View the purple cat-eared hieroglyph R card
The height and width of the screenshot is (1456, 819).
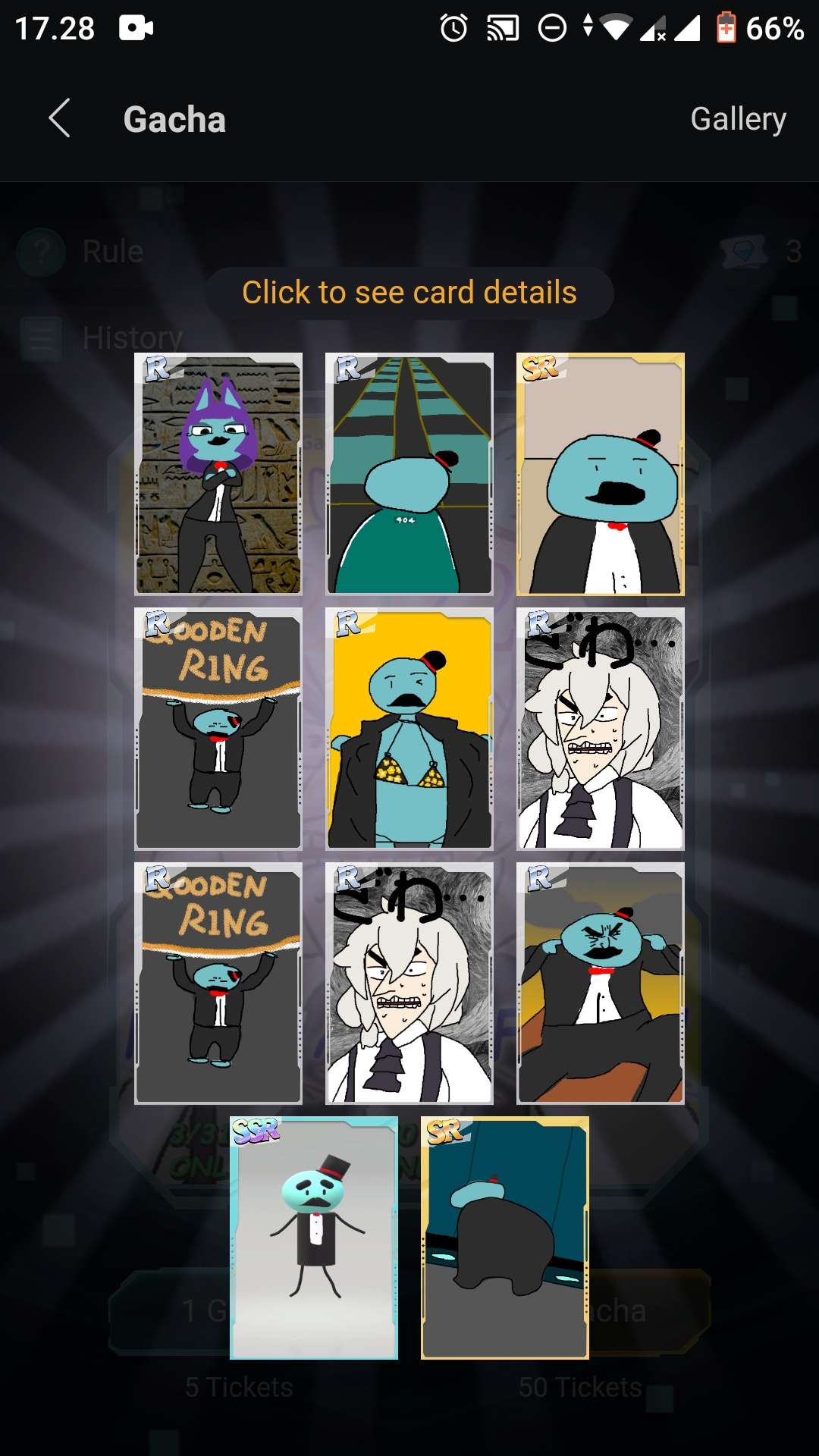pyautogui.click(x=218, y=474)
